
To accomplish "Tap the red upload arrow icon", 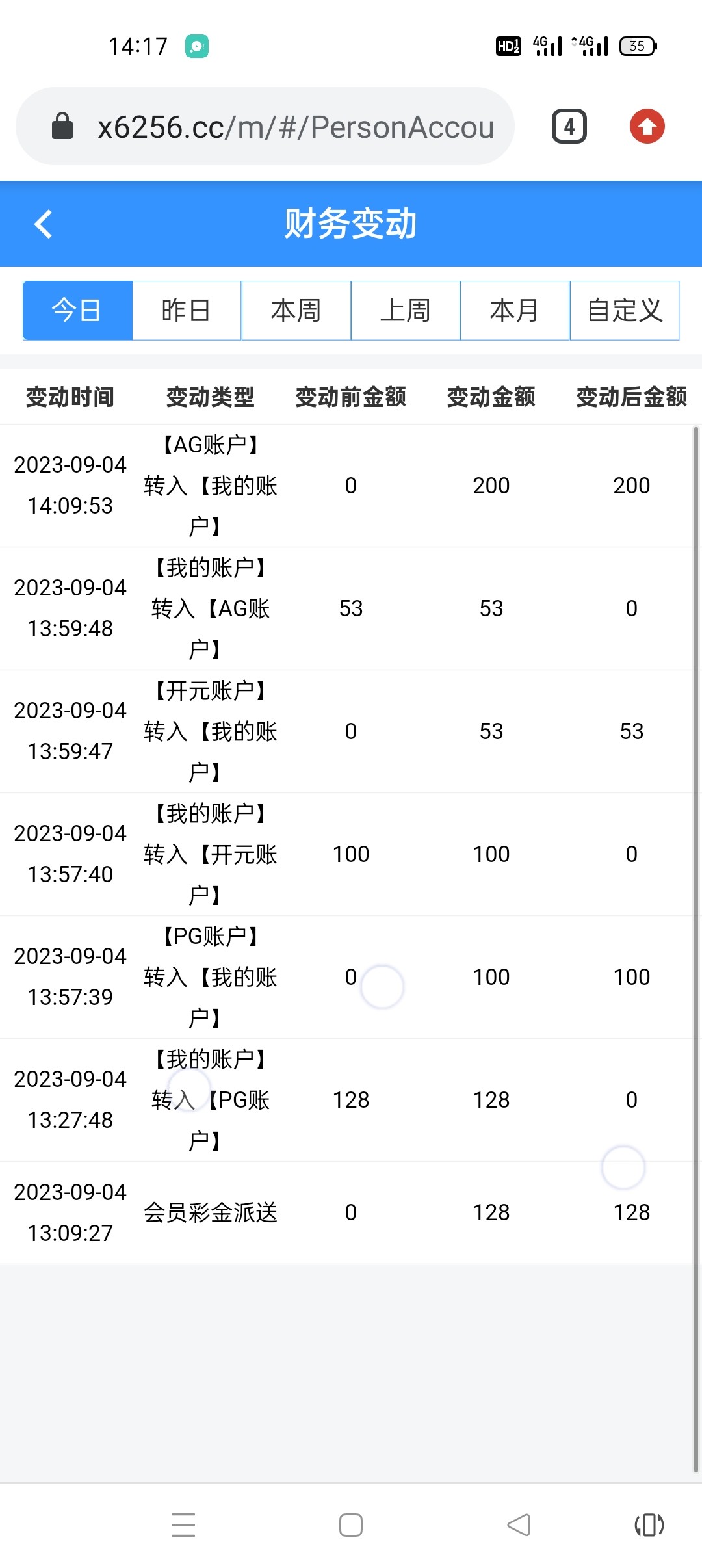I will (x=647, y=127).
